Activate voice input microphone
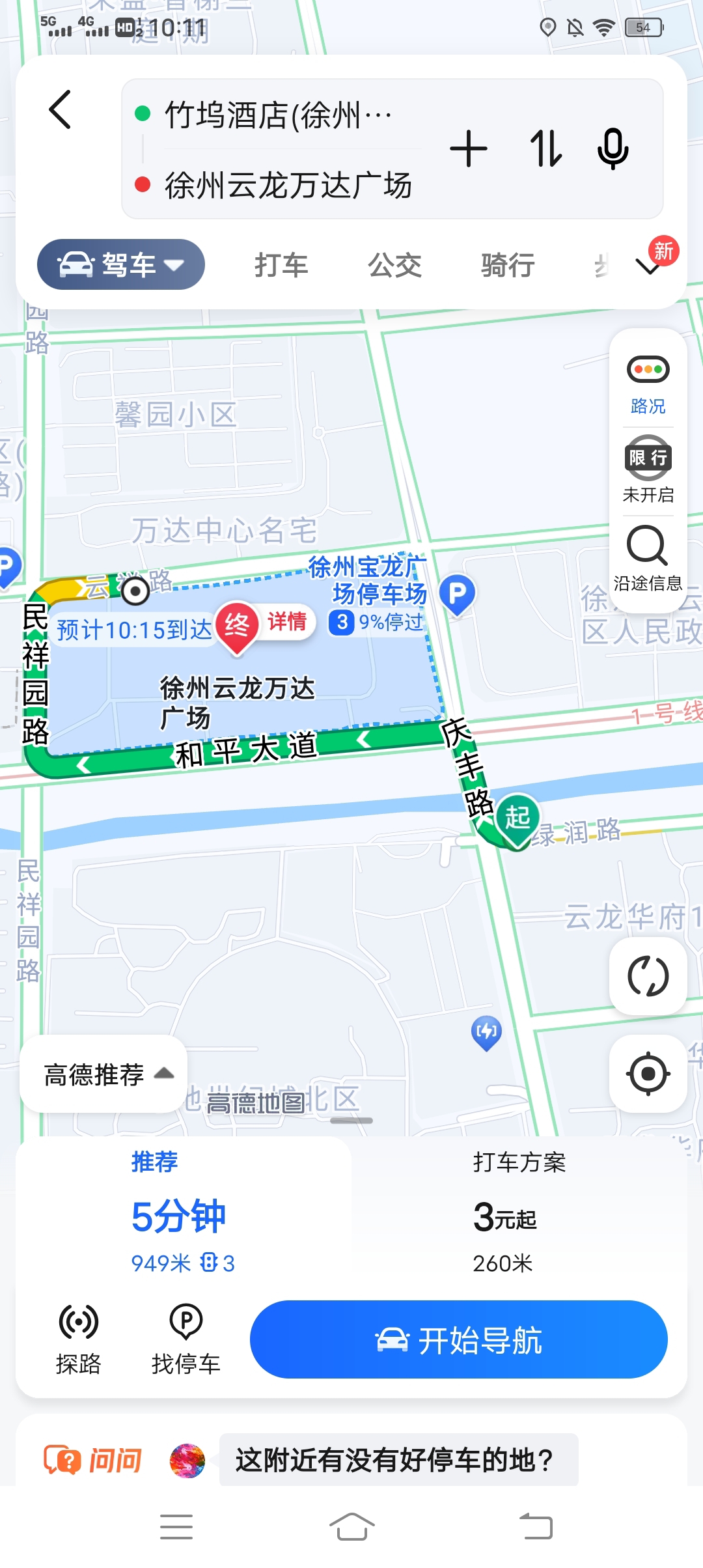The height and width of the screenshot is (1568, 703). click(613, 148)
